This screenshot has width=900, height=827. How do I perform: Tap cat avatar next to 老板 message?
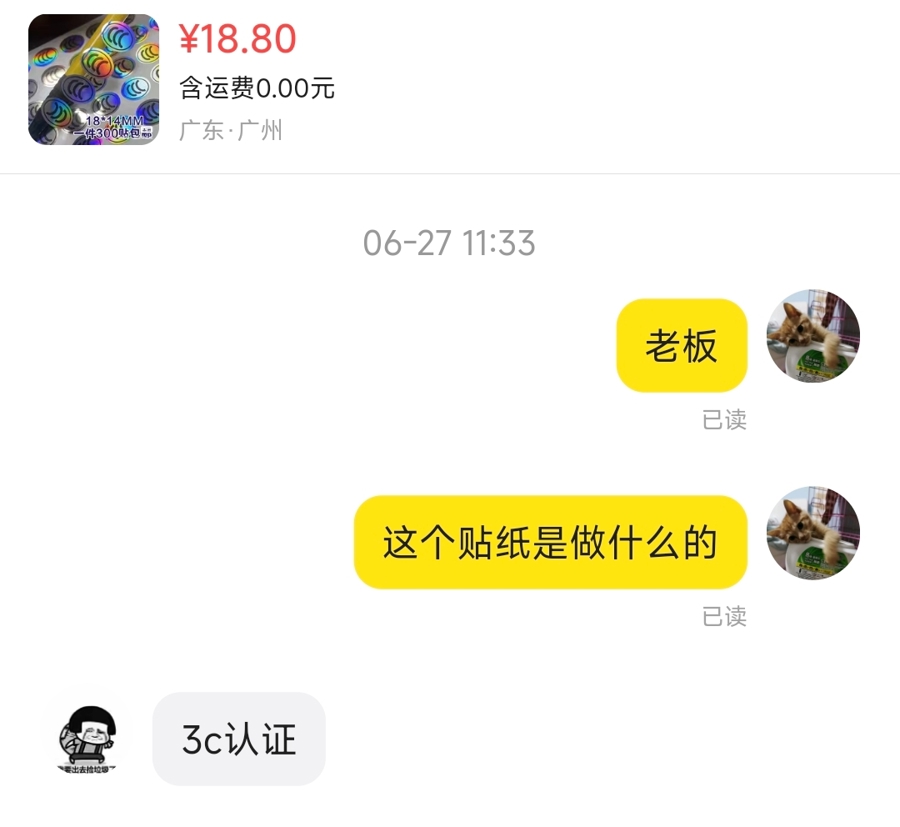tap(812, 337)
